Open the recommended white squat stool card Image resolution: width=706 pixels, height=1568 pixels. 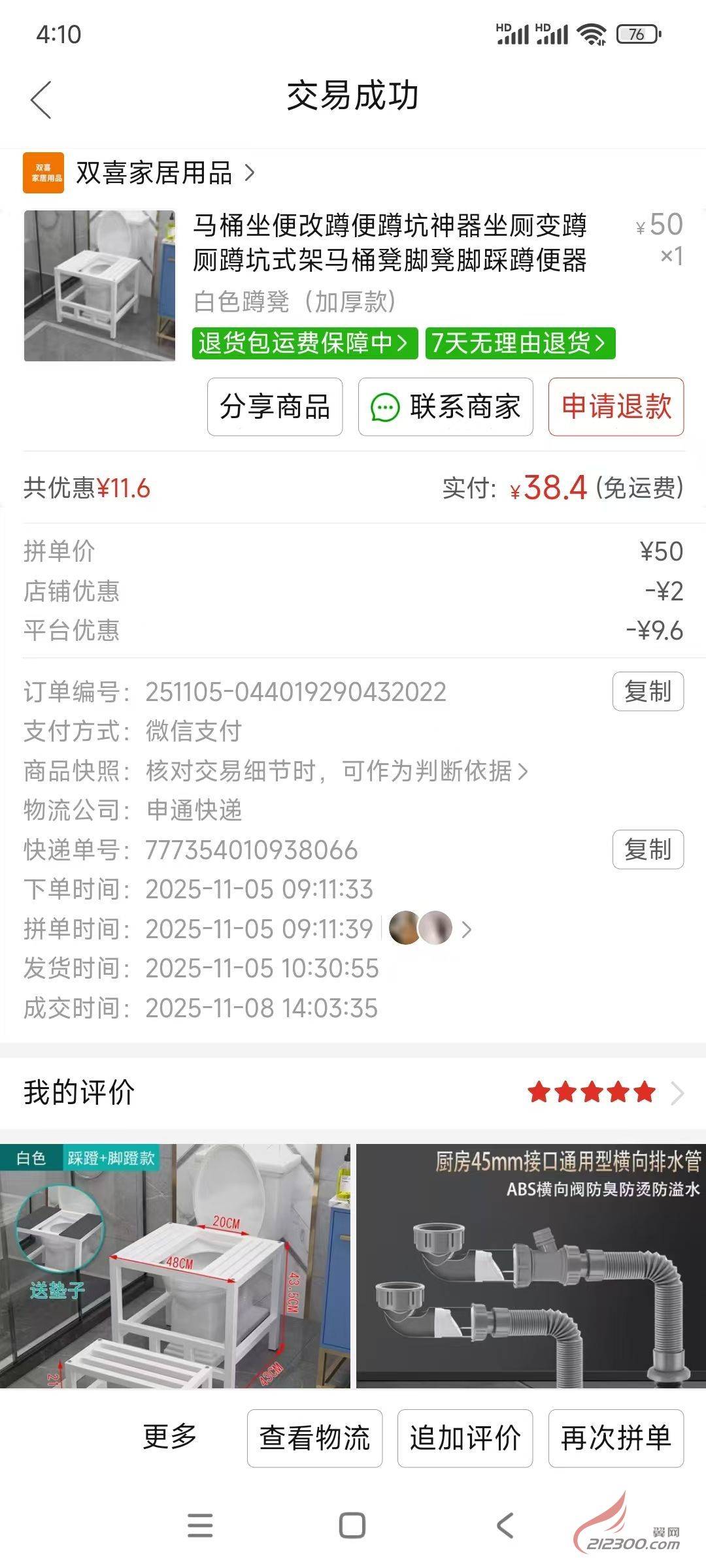[175, 1266]
